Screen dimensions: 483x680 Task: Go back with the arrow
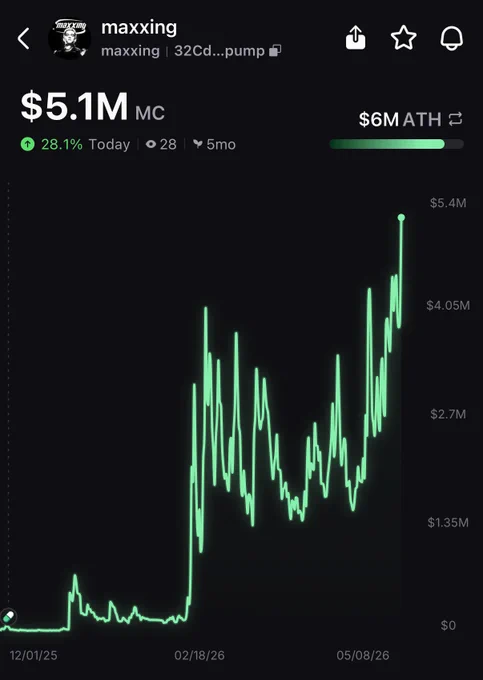[23, 39]
